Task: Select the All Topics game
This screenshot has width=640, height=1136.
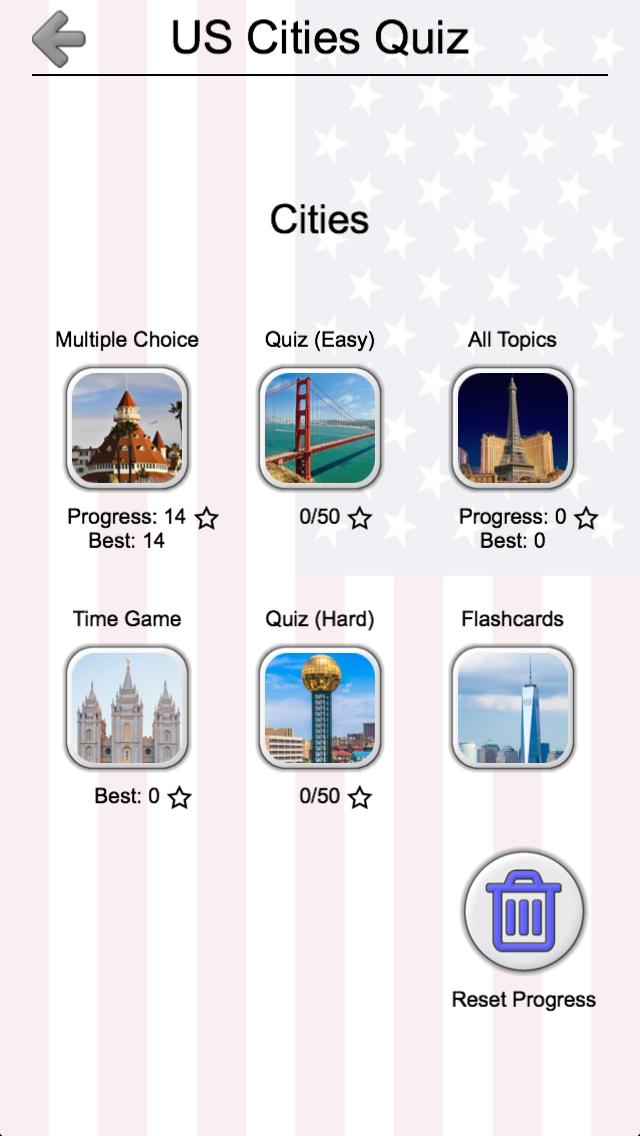Action: pos(512,428)
